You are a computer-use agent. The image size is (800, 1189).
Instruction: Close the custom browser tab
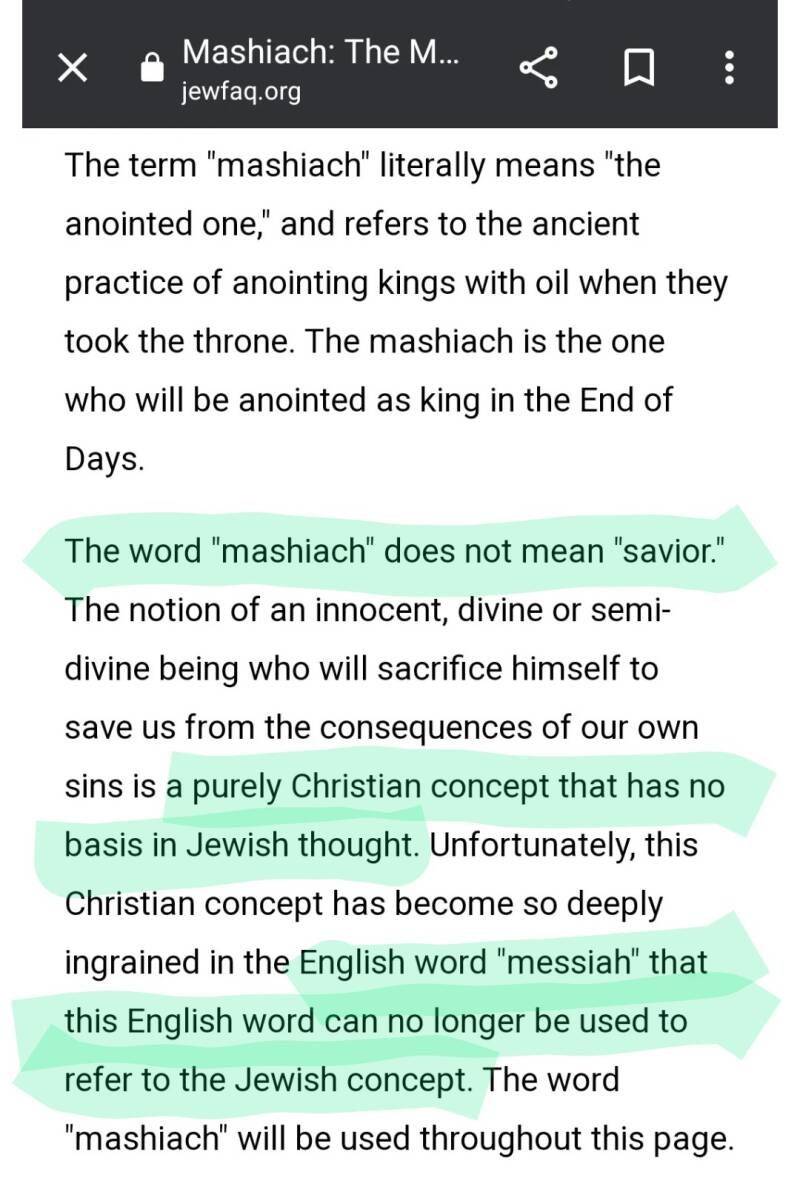click(73, 68)
